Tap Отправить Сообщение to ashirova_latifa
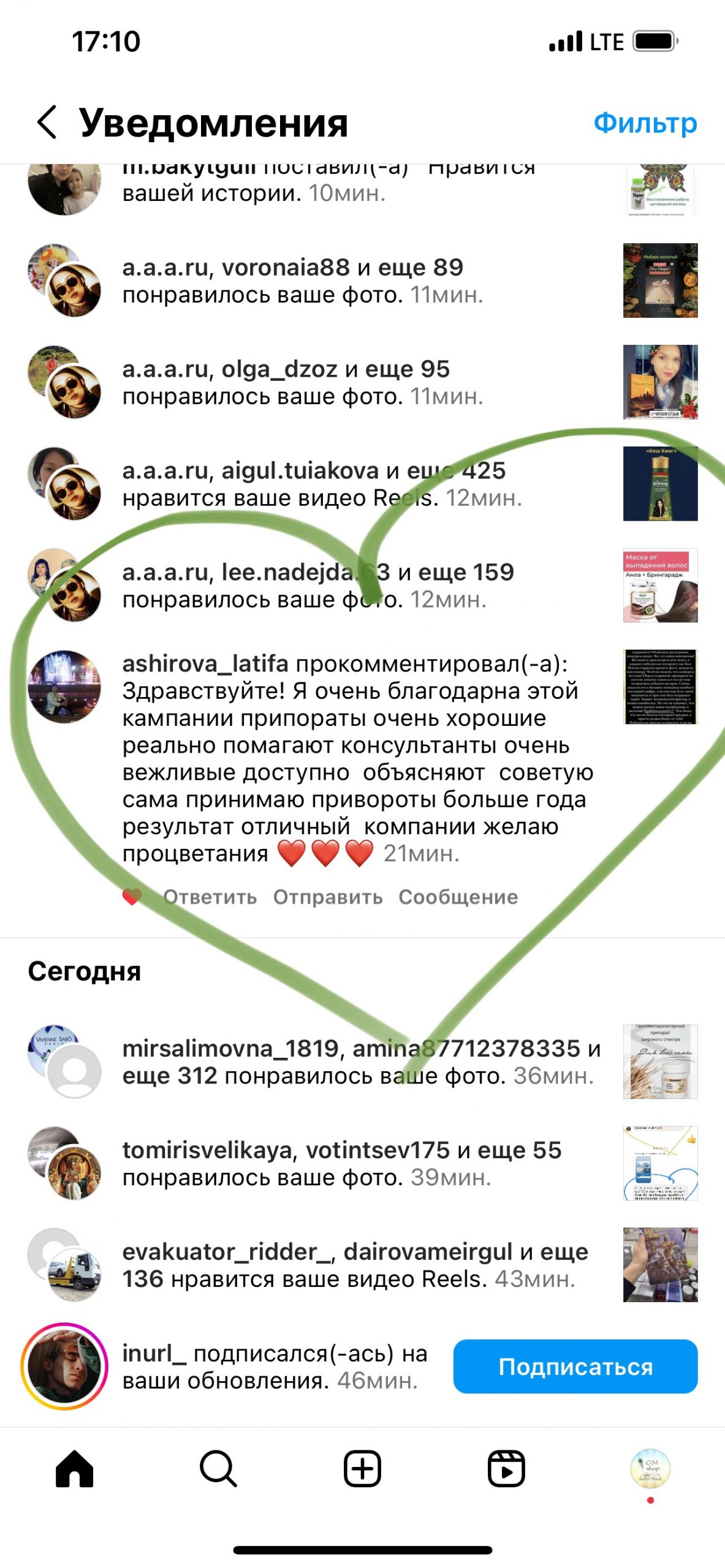This screenshot has height=1568, width=725. [x=395, y=897]
